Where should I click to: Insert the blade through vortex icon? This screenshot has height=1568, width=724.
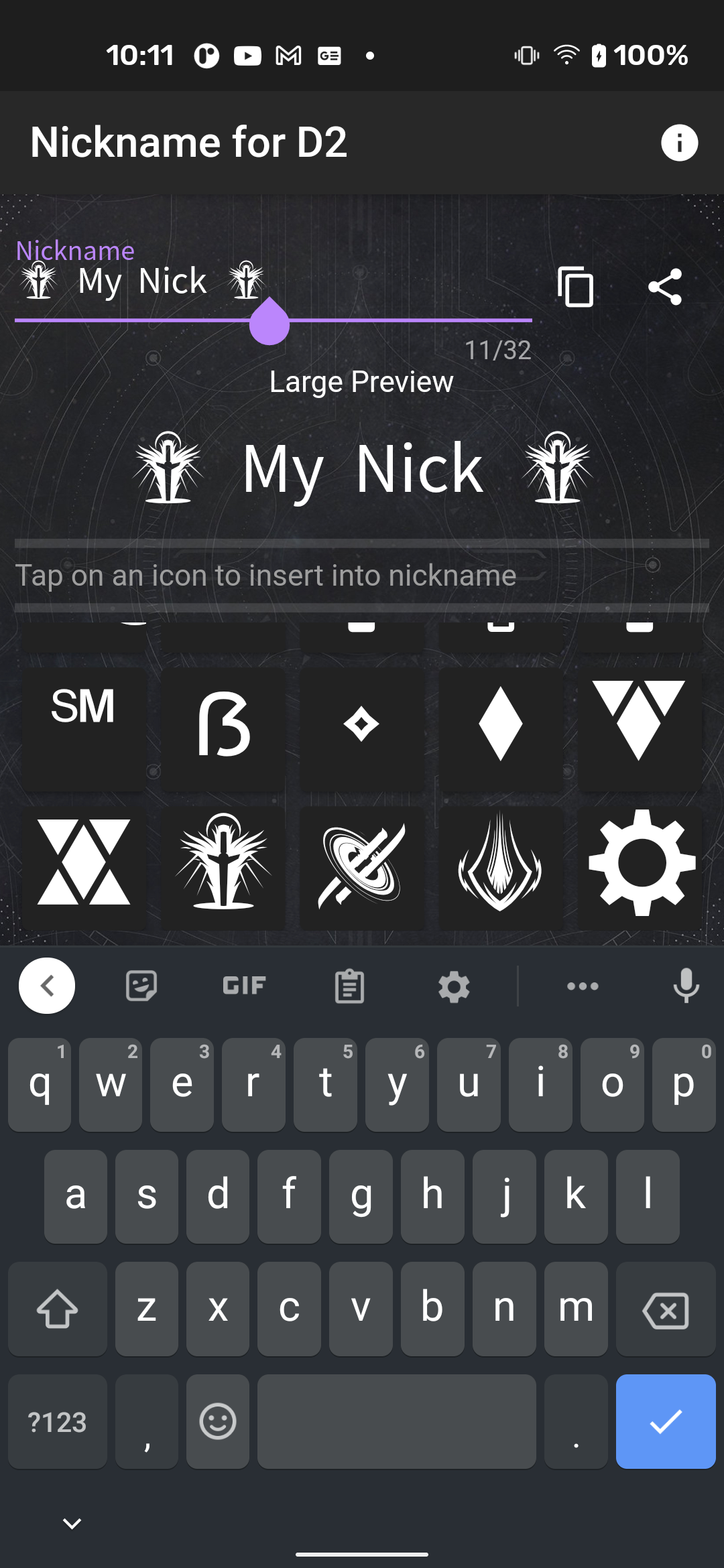[x=362, y=868]
